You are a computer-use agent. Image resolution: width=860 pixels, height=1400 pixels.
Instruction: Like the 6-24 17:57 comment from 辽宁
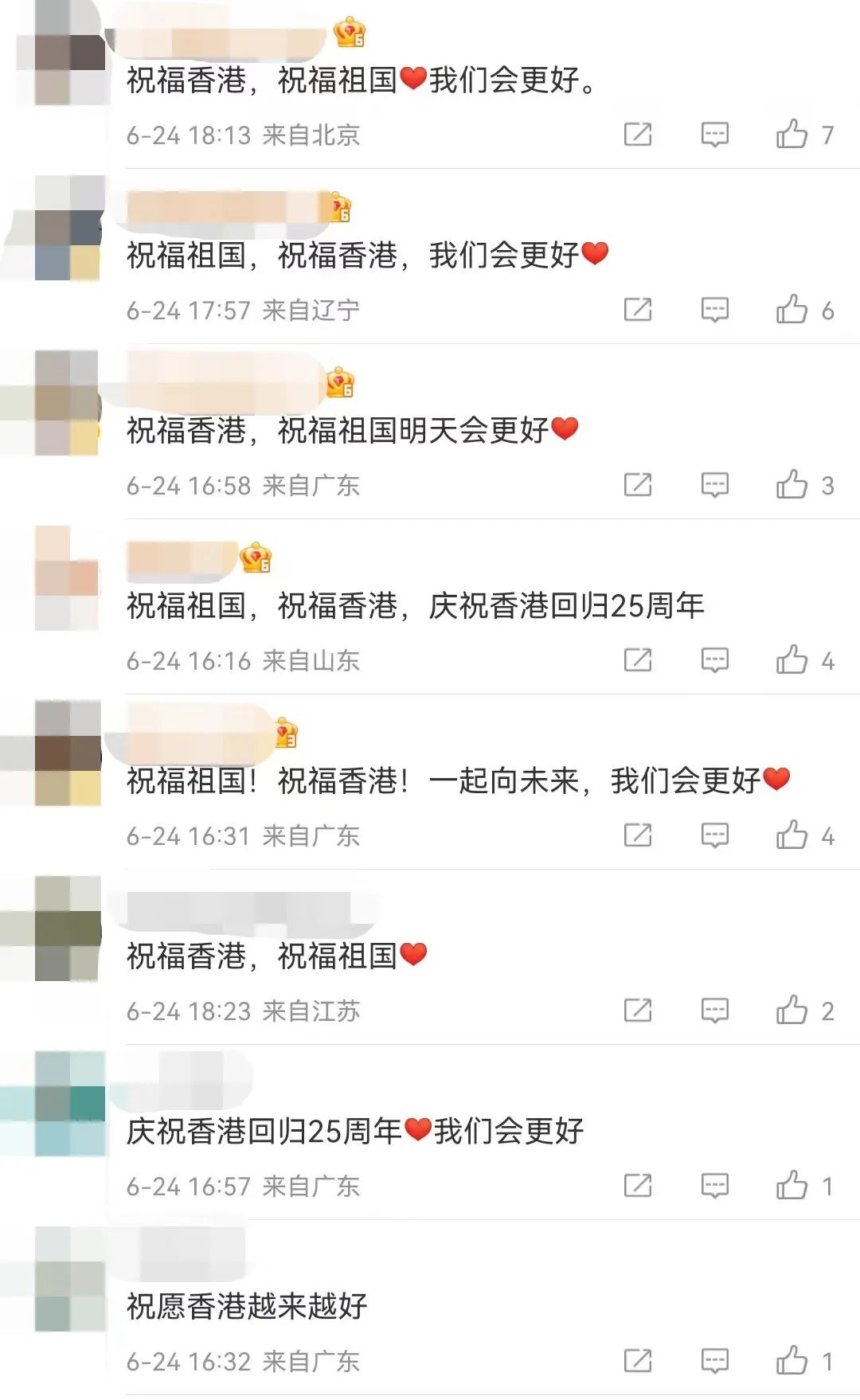pyautogui.click(x=792, y=309)
